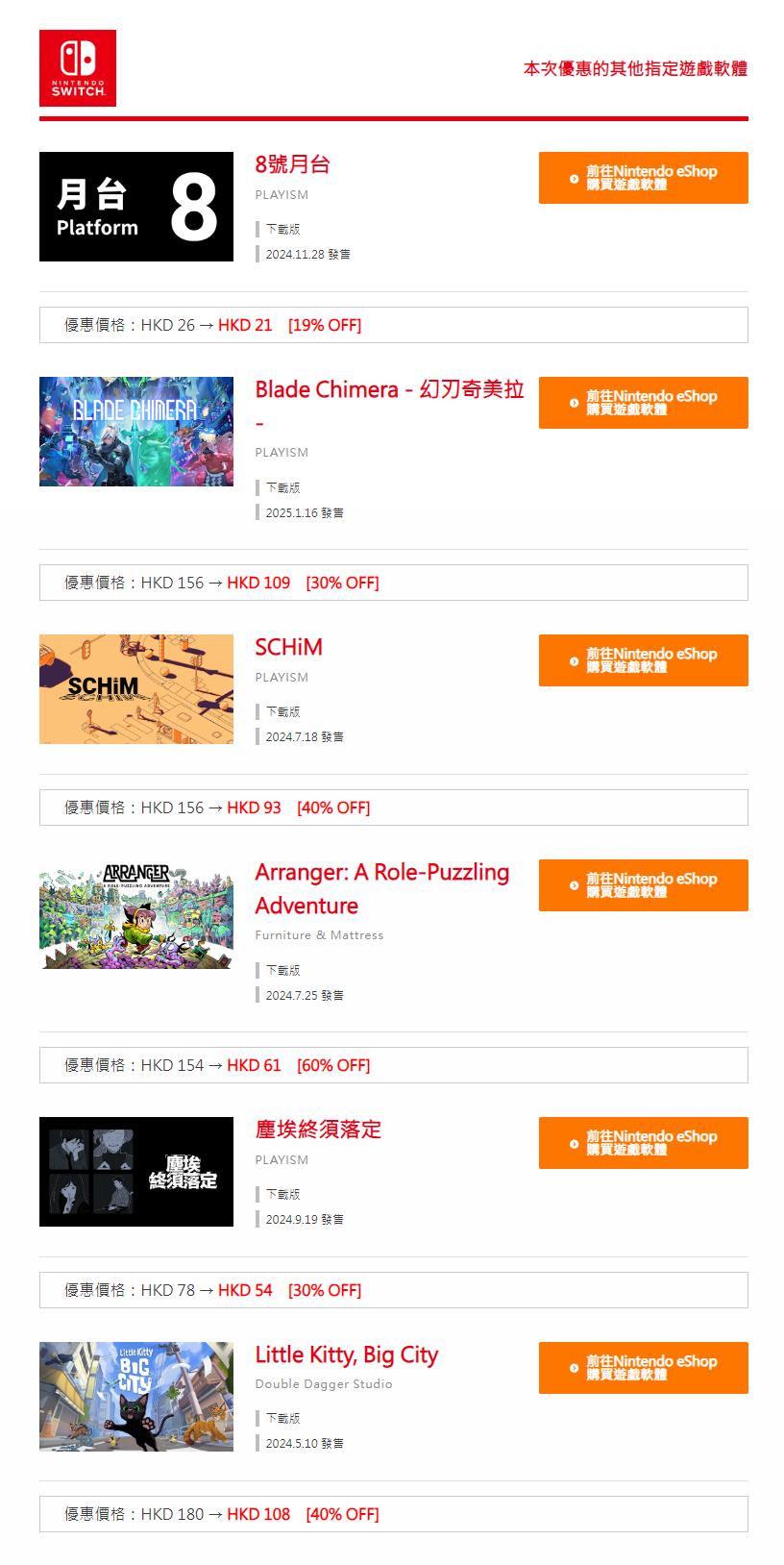
Task: Purchase Little Kitty, Big City on eShop
Action: point(643,1368)
